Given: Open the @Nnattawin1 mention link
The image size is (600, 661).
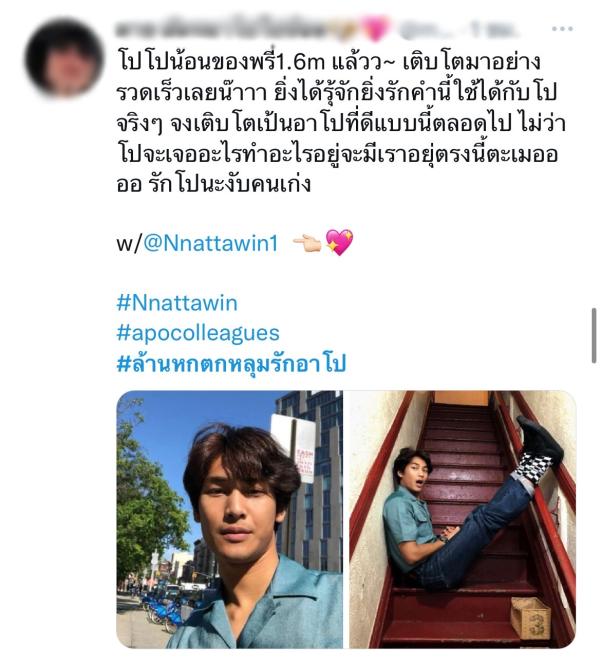Looking at the screenshot, I should [x=210, y=242].
